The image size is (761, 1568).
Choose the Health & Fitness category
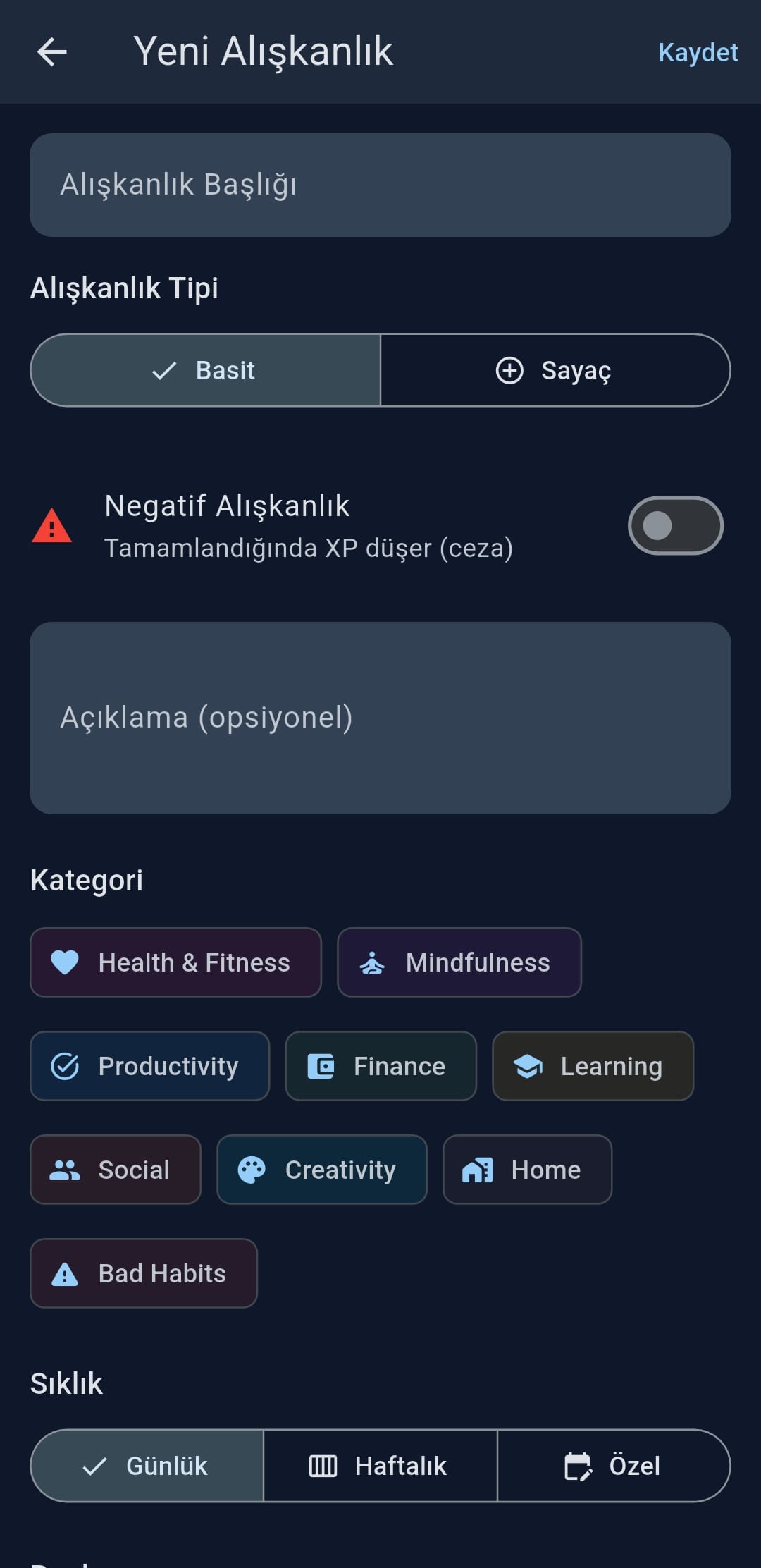point(175,962)
